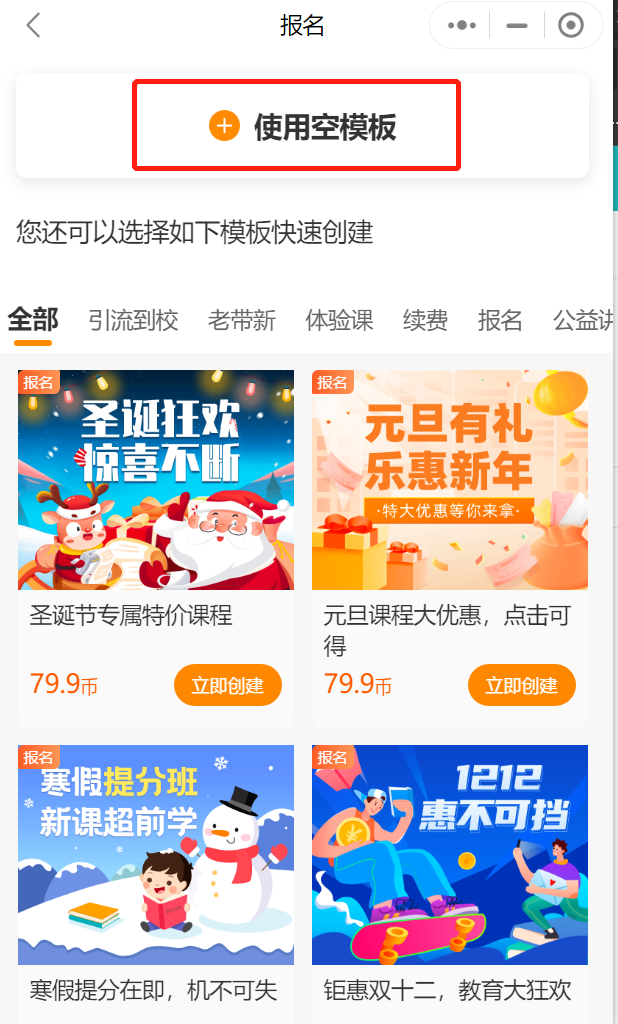The height and width of the screenshot is (1024, 618).
Task: Show templates under the 报名 tab
Action: [500, 320]
